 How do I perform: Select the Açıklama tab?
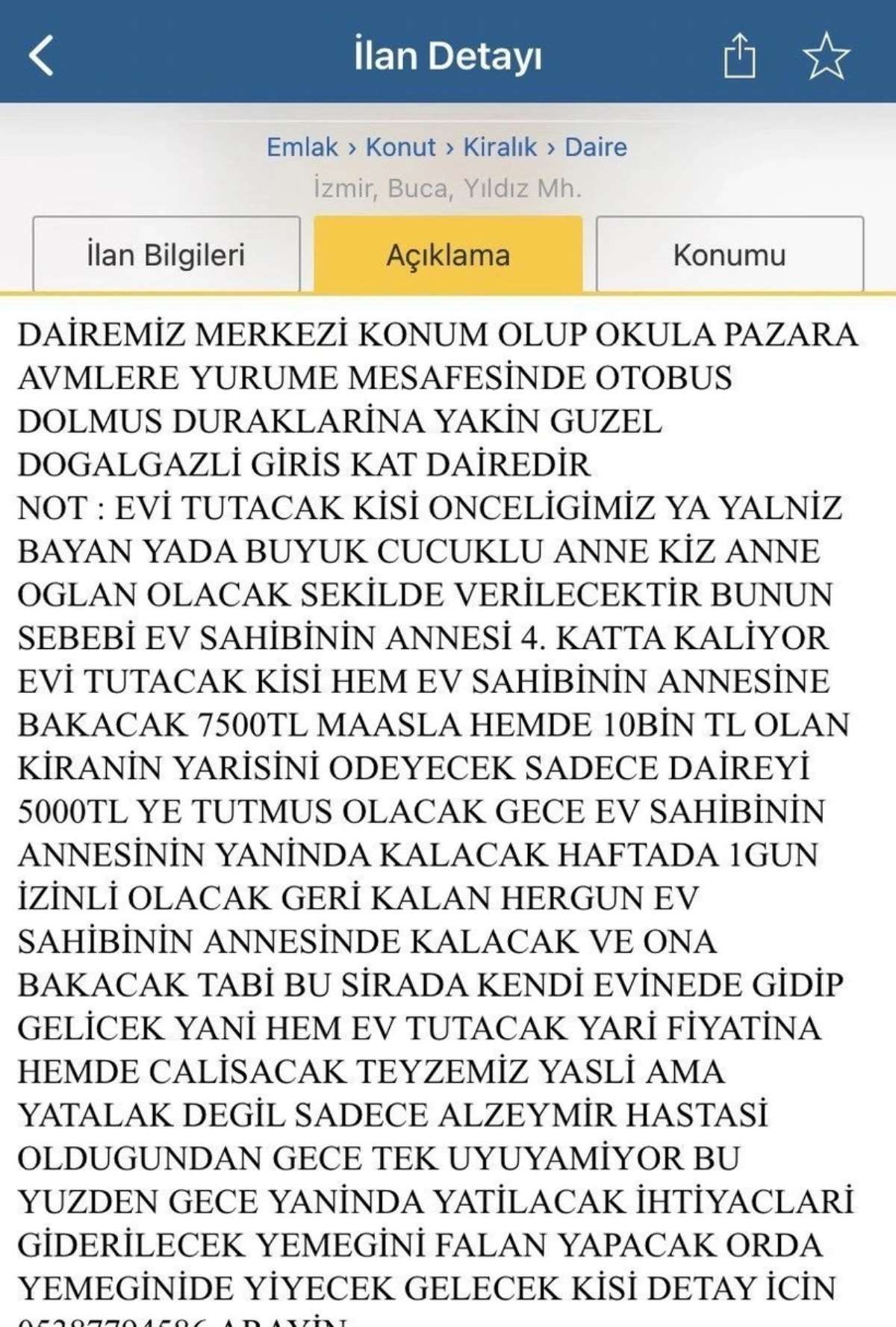pyautogui.click(x=448, y=255)
